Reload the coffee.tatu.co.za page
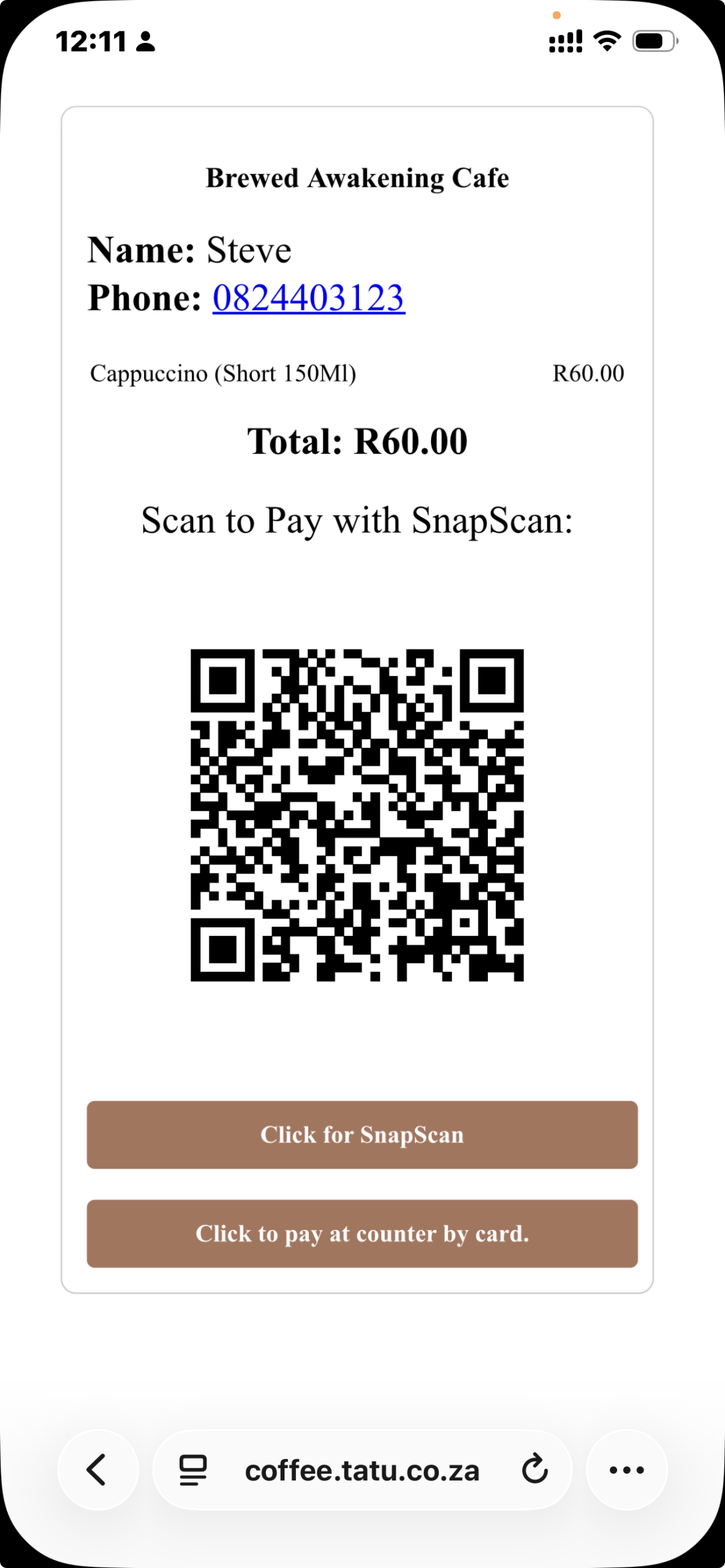Image resolution: width=725 pixels, height=1568 pixels. (534, 1469)
